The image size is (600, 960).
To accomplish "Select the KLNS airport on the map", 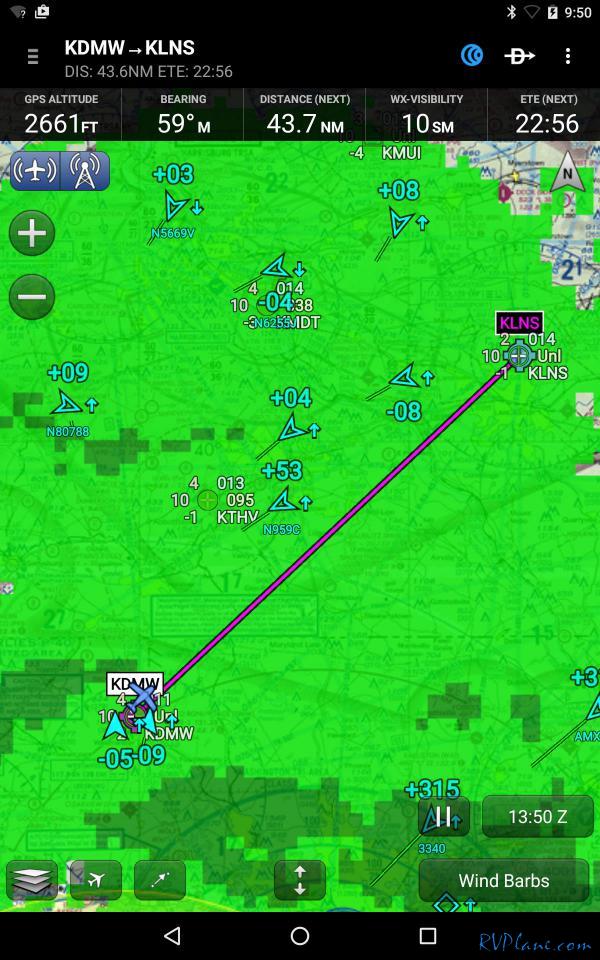I will pos(519,354).
